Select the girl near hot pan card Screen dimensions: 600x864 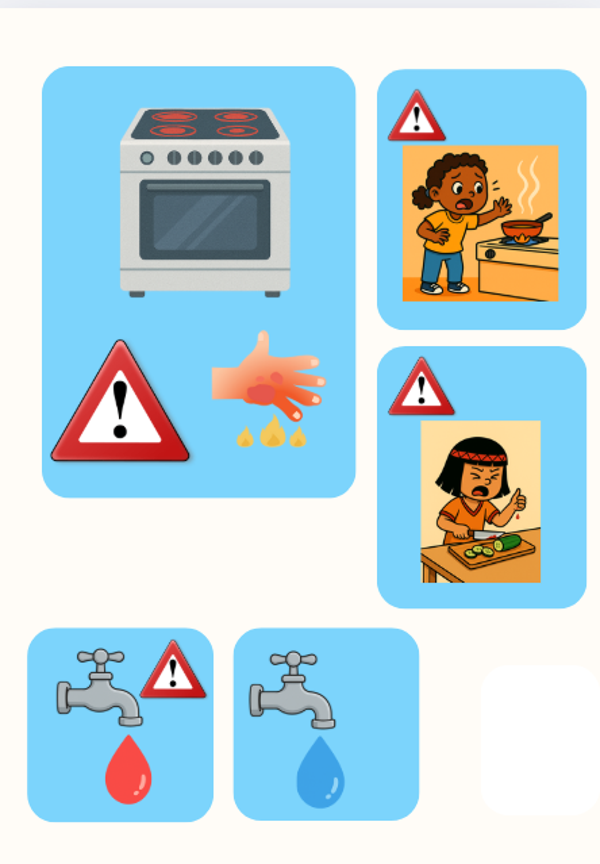[481, 200]
